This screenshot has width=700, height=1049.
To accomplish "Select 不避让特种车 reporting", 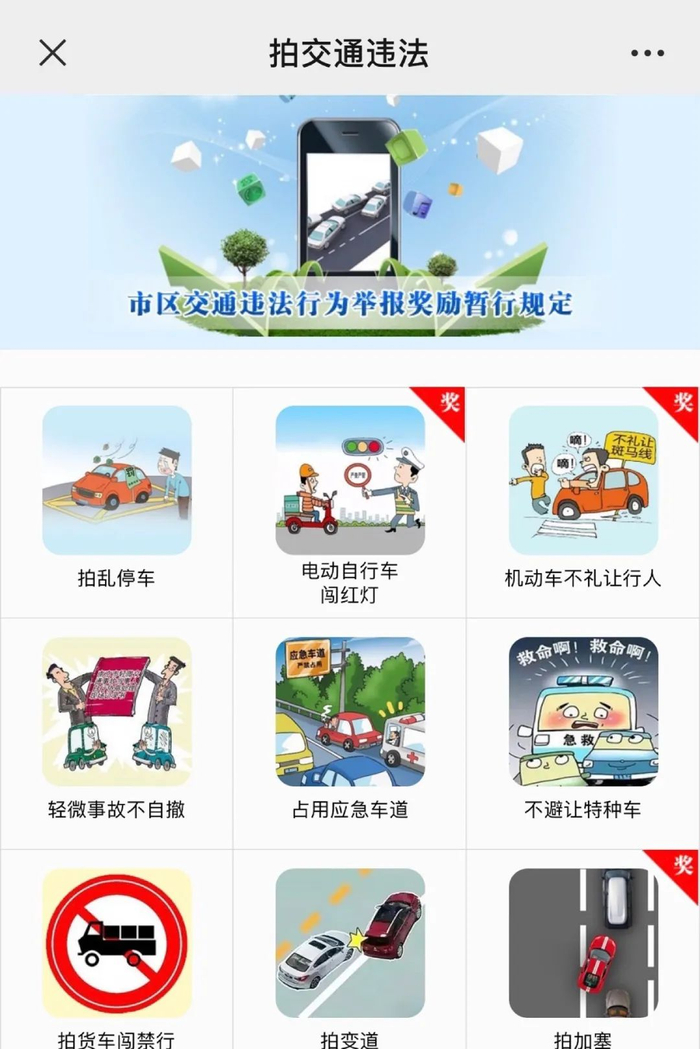I will click(x=583, y=734).
